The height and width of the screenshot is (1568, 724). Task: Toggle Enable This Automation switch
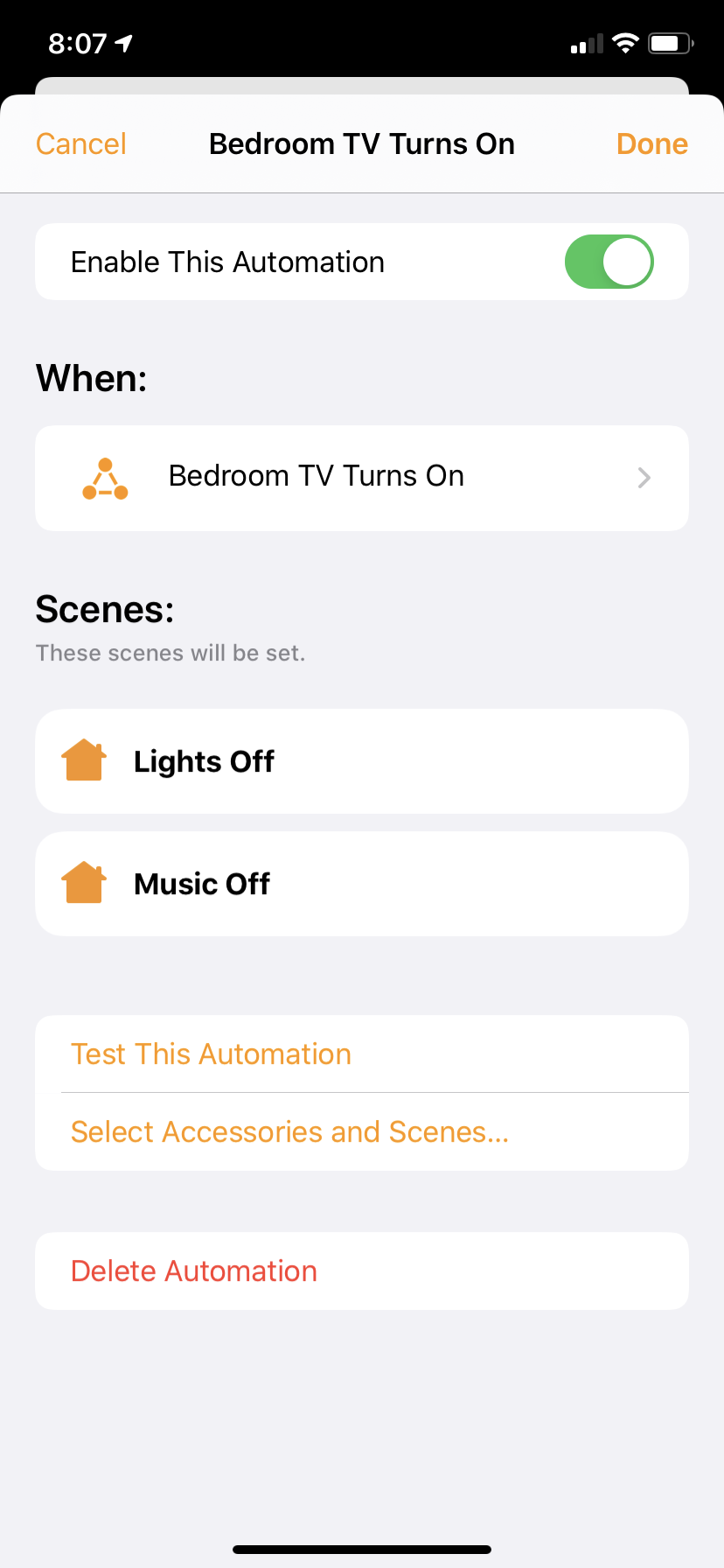[x=609, y=262]
